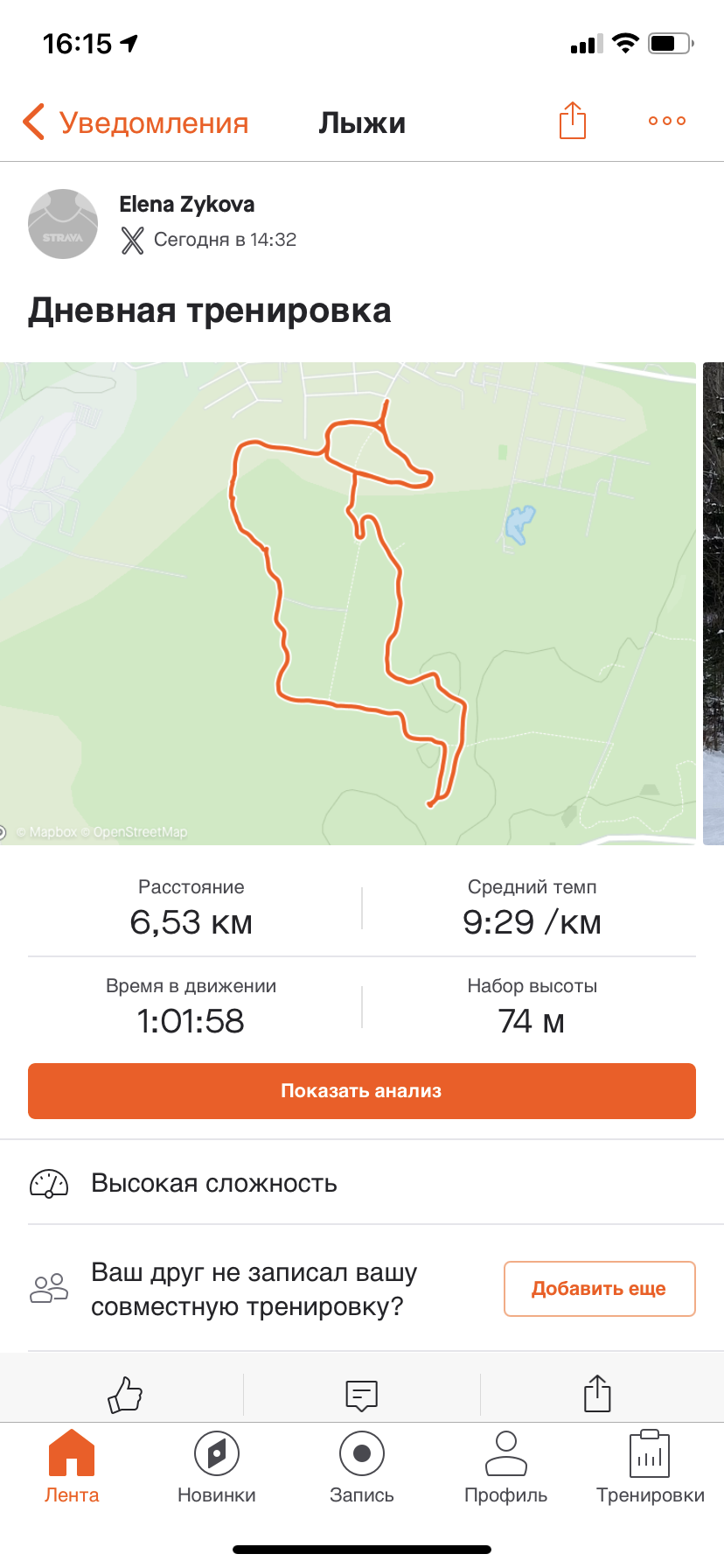The height and width of the screenshot is (1568, 724).
Task: View the next photo beside the map
Action: [714, 604]
